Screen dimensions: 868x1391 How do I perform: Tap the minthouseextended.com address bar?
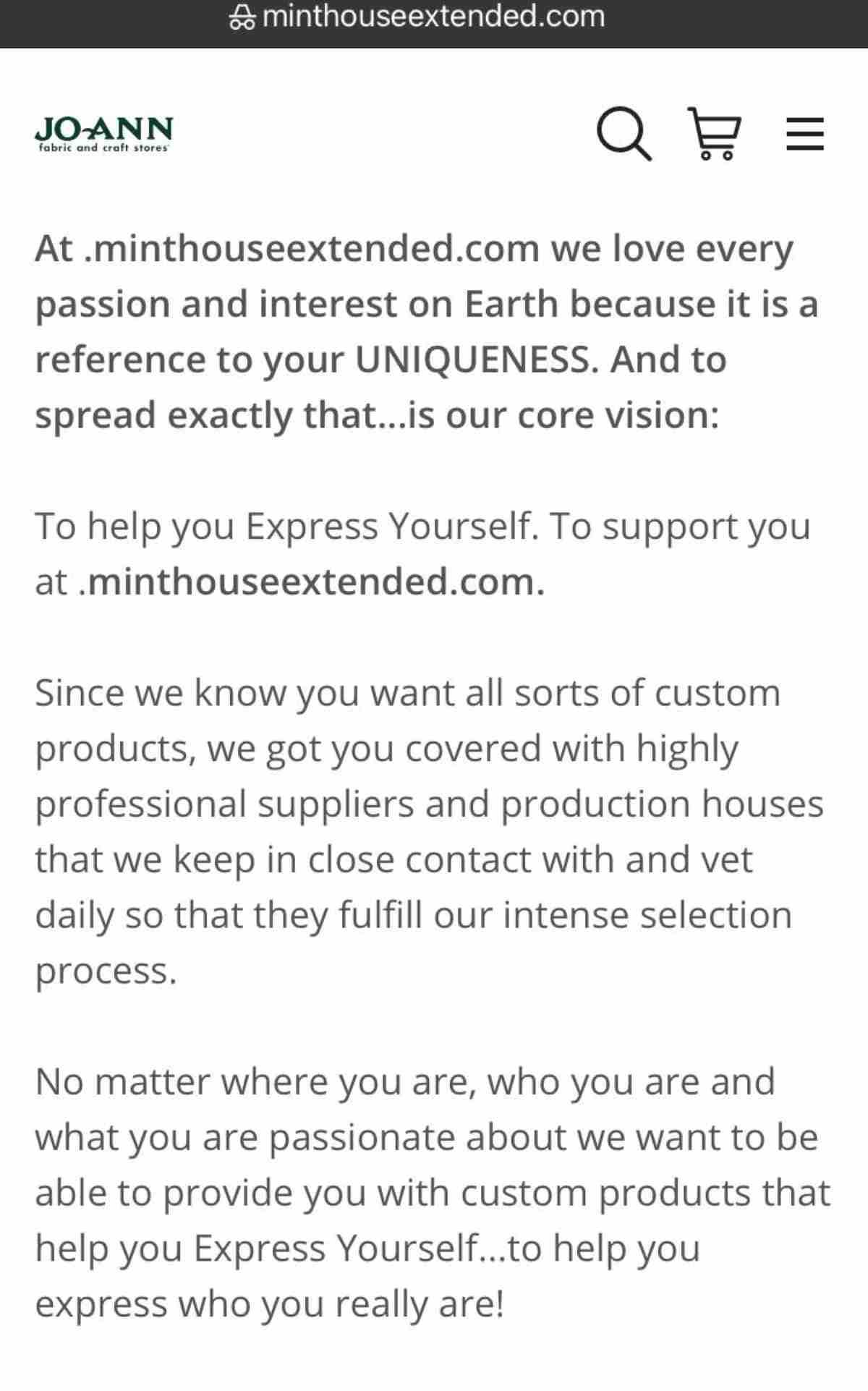[433, 17]
